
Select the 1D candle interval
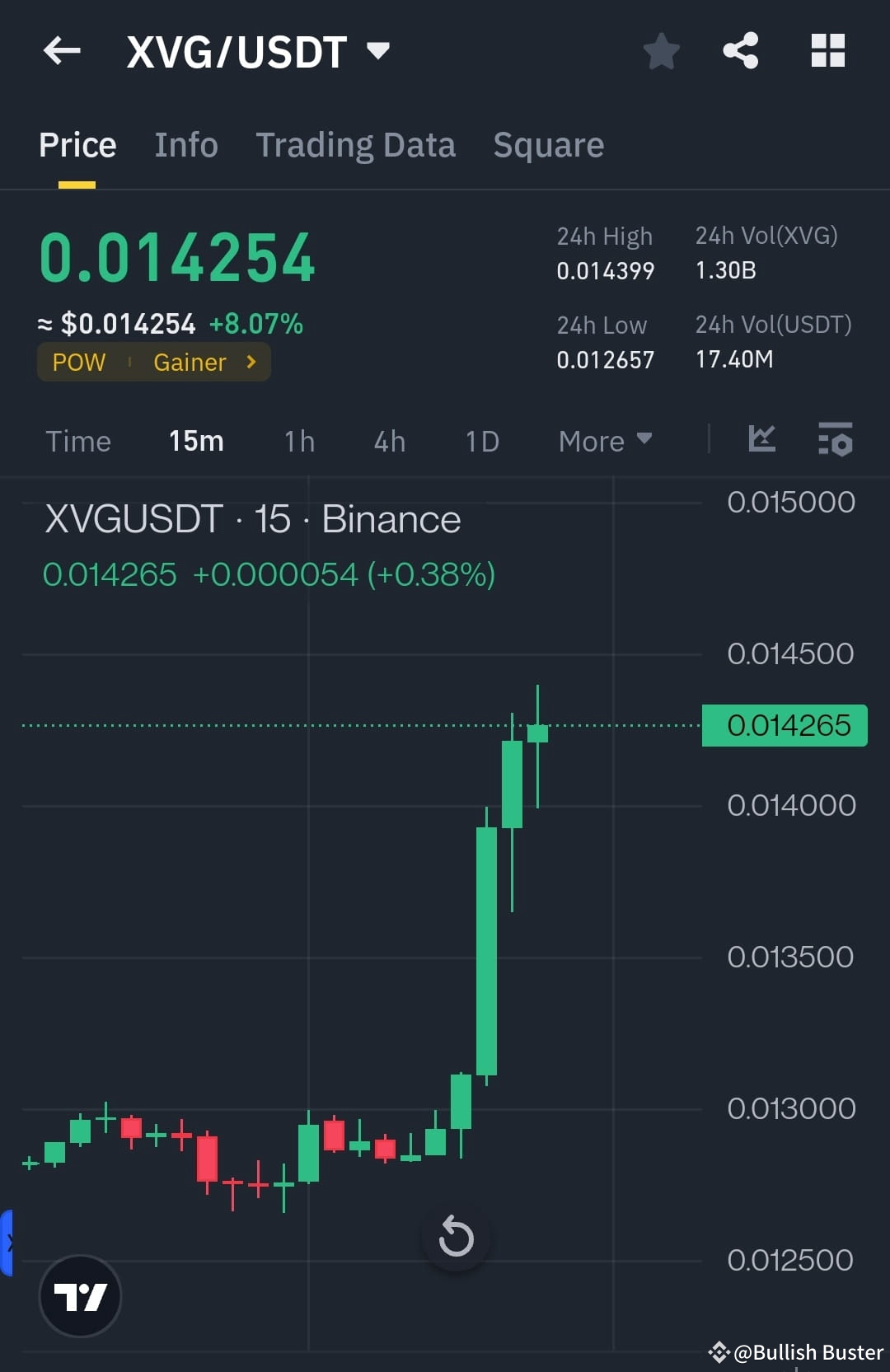coord(480,442)
